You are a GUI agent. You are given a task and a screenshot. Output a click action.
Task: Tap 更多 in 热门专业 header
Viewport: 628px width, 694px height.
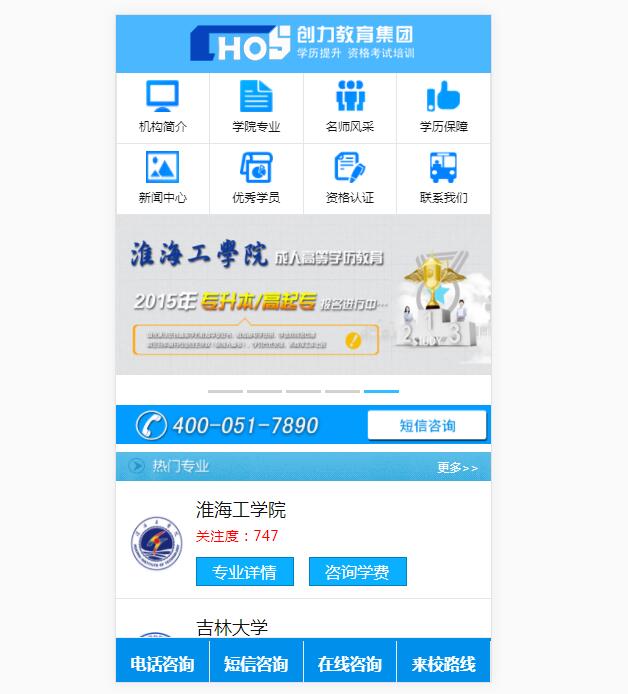pyautogui.click(x=457, y=467)
